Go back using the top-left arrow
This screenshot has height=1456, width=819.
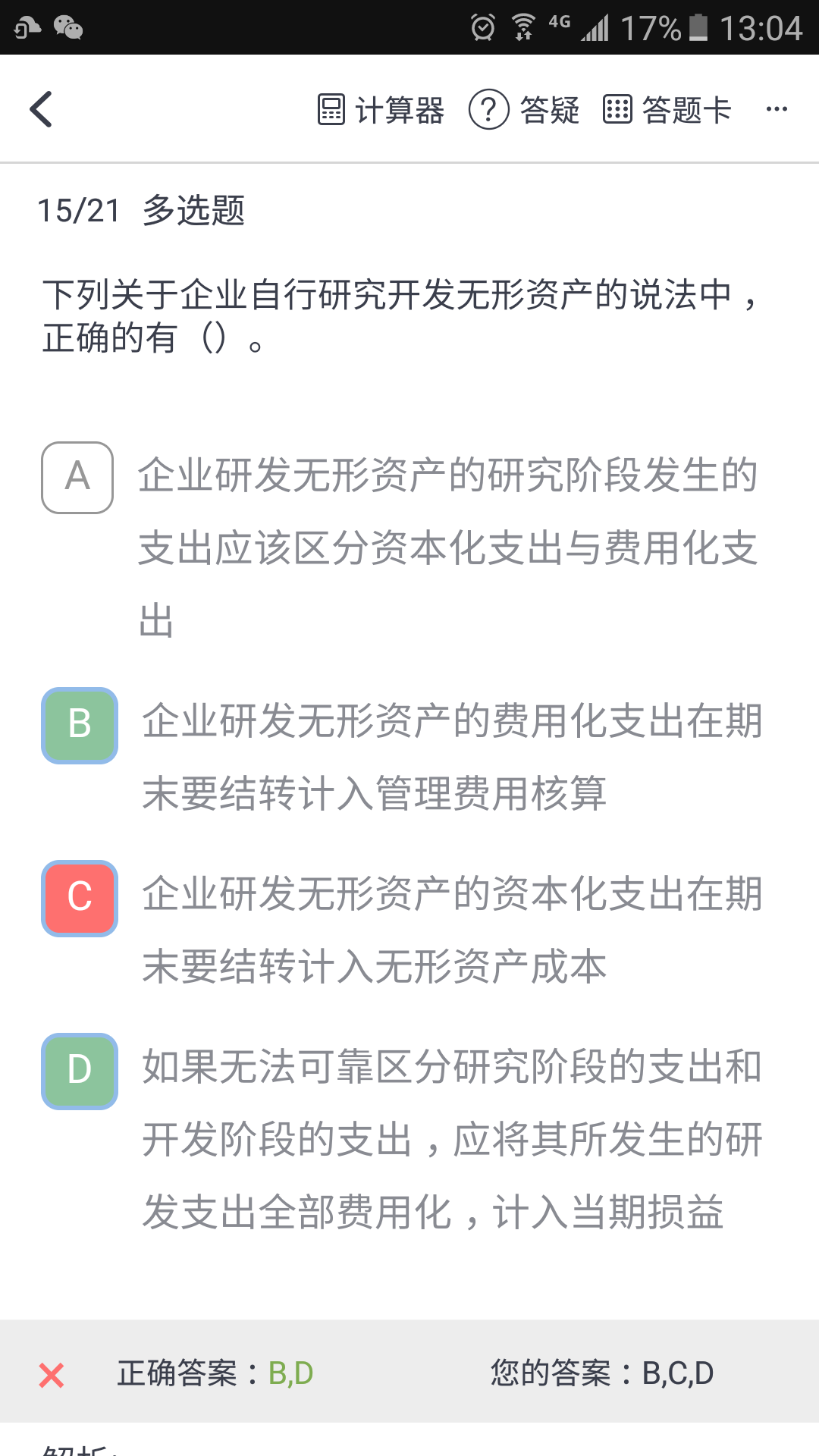[41, 109]
